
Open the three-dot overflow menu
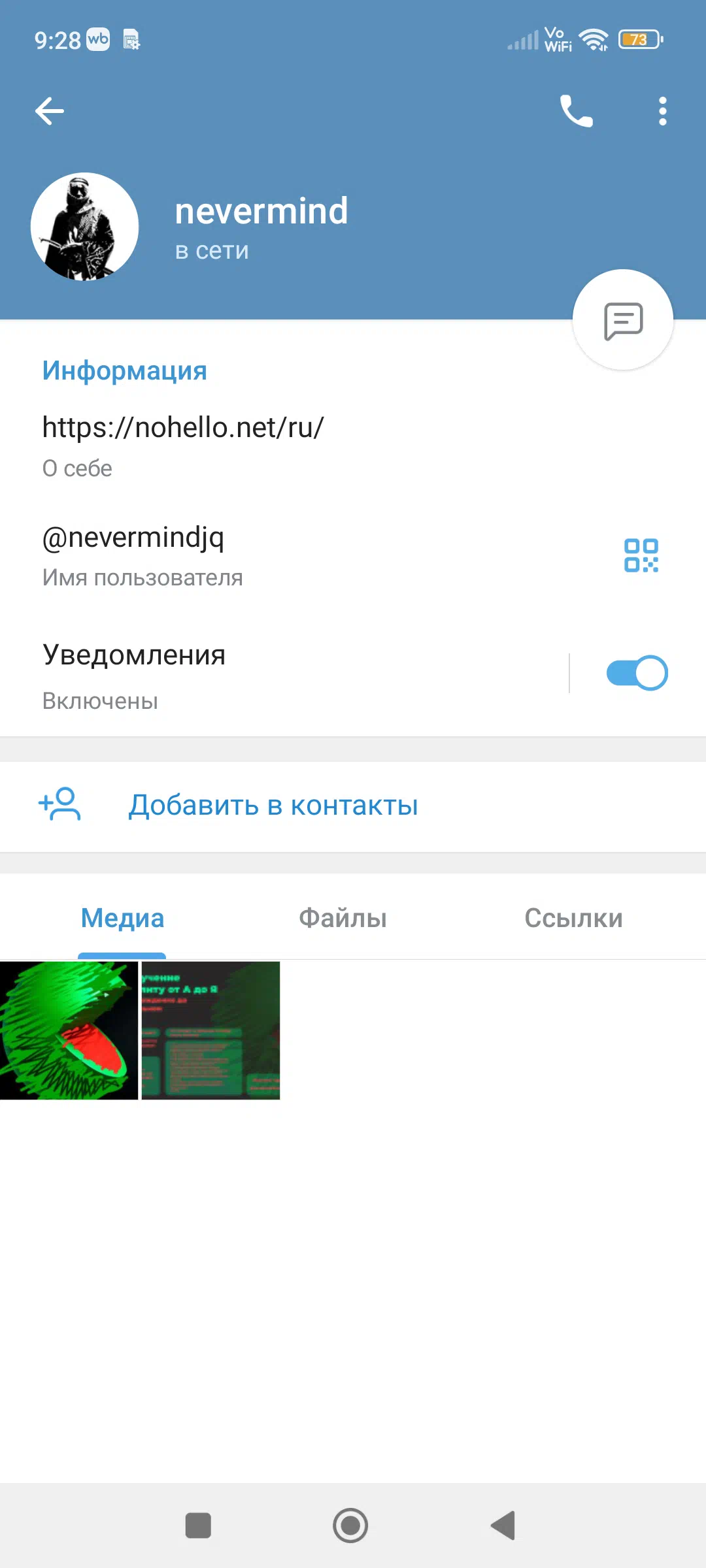[x=662, y=111]
